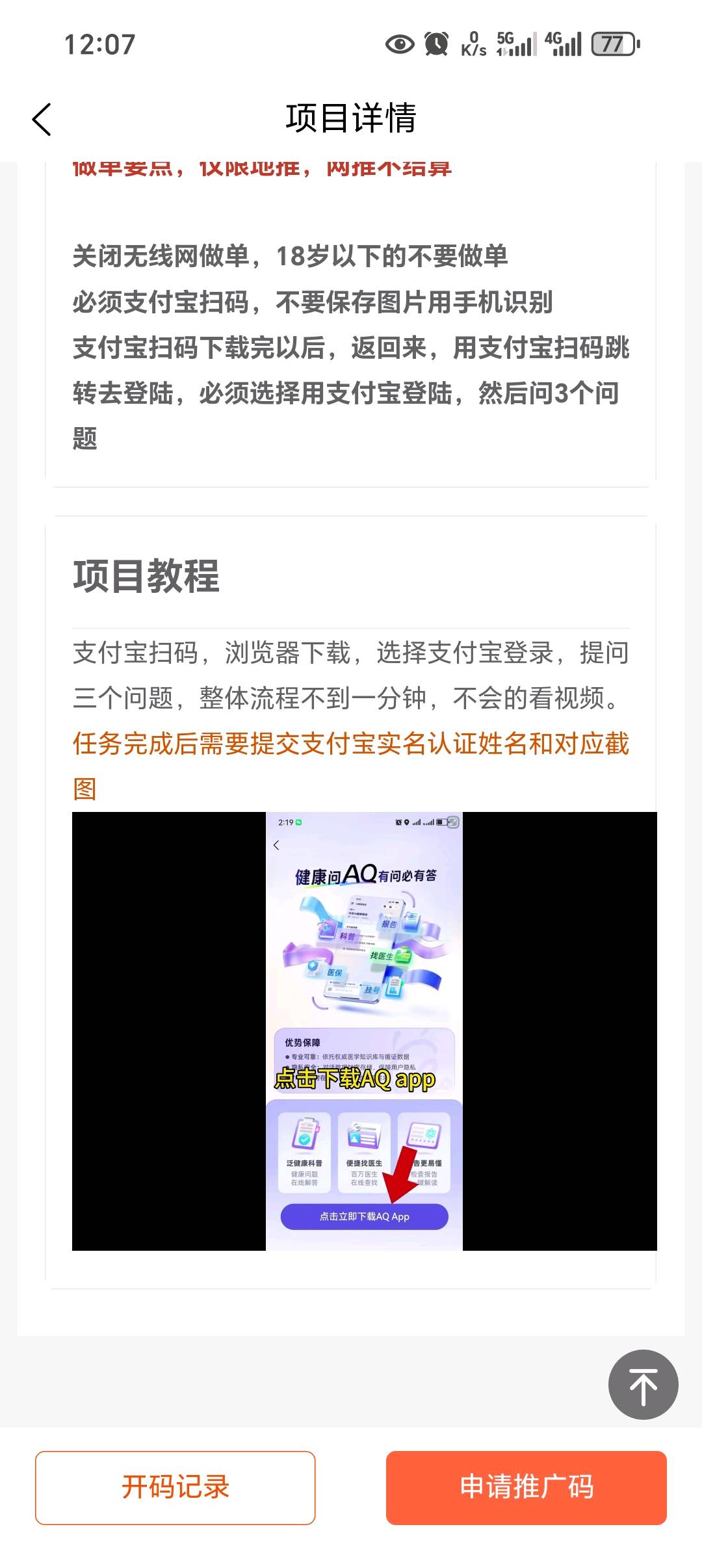Screen dimensions: 702x1568
Task: Tap the alarm clock icon in status bar
Action: tap(437, 44)
